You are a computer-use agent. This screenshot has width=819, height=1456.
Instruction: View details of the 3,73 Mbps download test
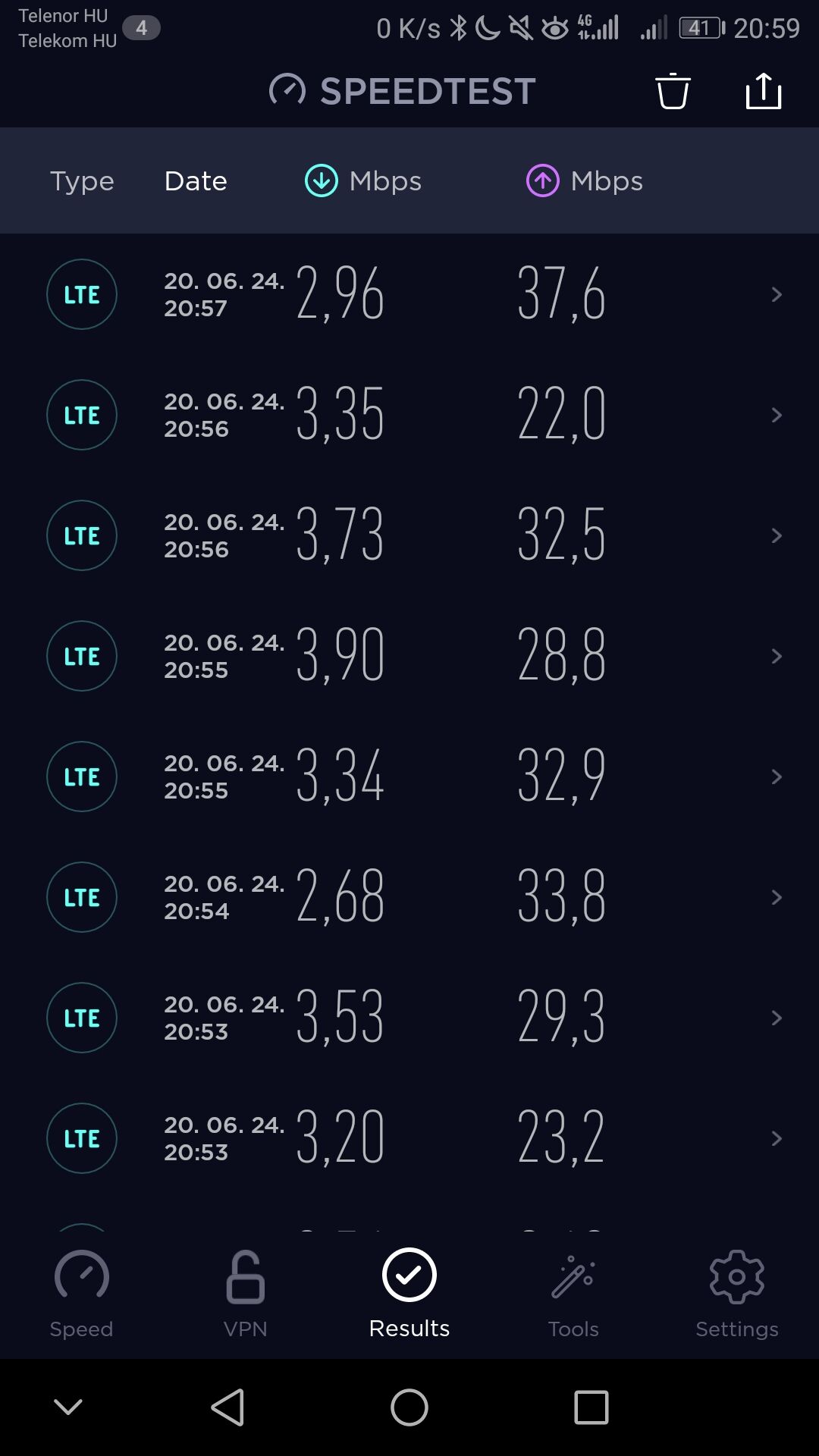click(x=409, y=535)
